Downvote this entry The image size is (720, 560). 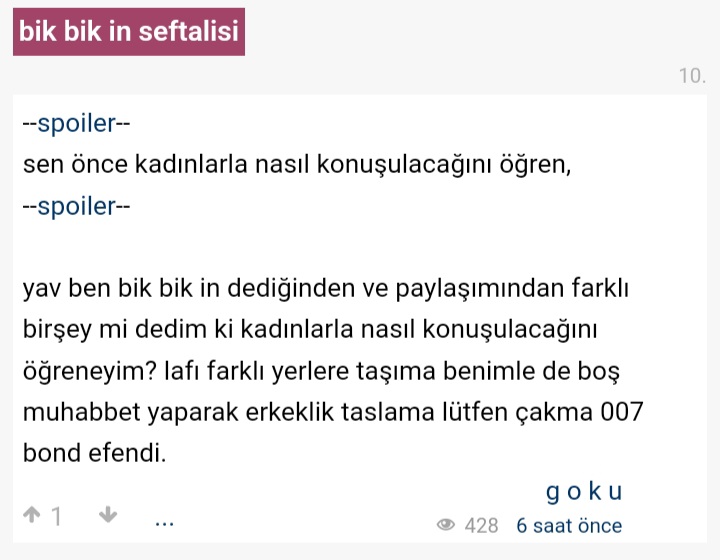[108, 515]
